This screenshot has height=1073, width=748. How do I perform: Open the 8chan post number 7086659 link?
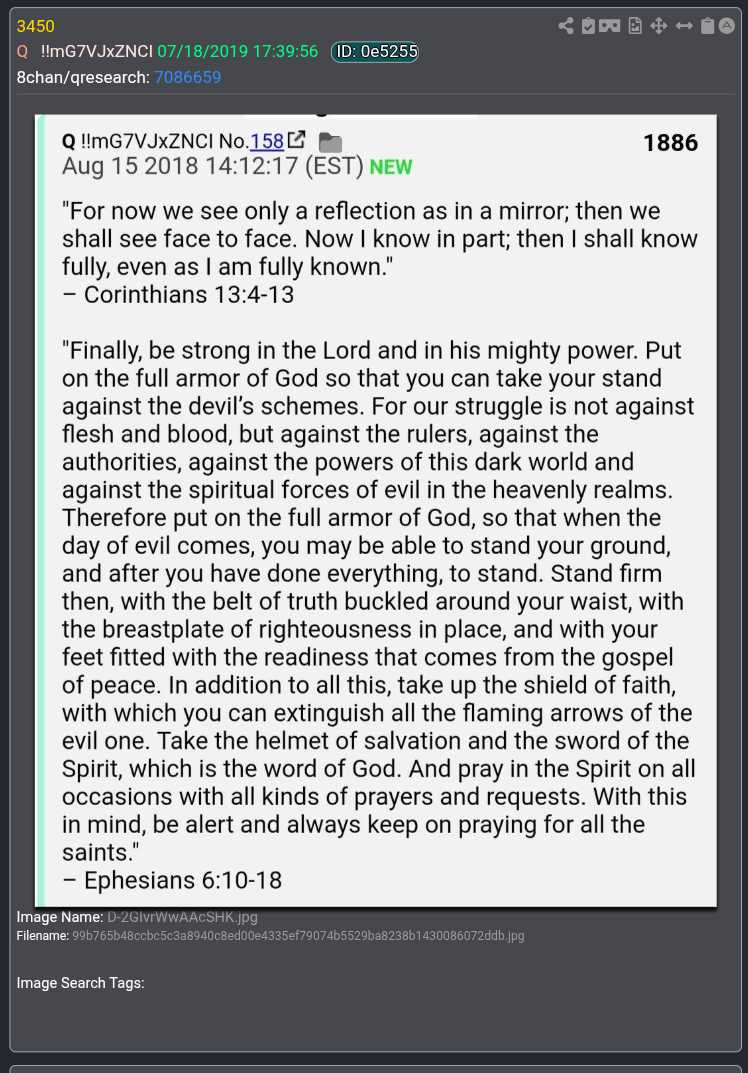[188, 77]
